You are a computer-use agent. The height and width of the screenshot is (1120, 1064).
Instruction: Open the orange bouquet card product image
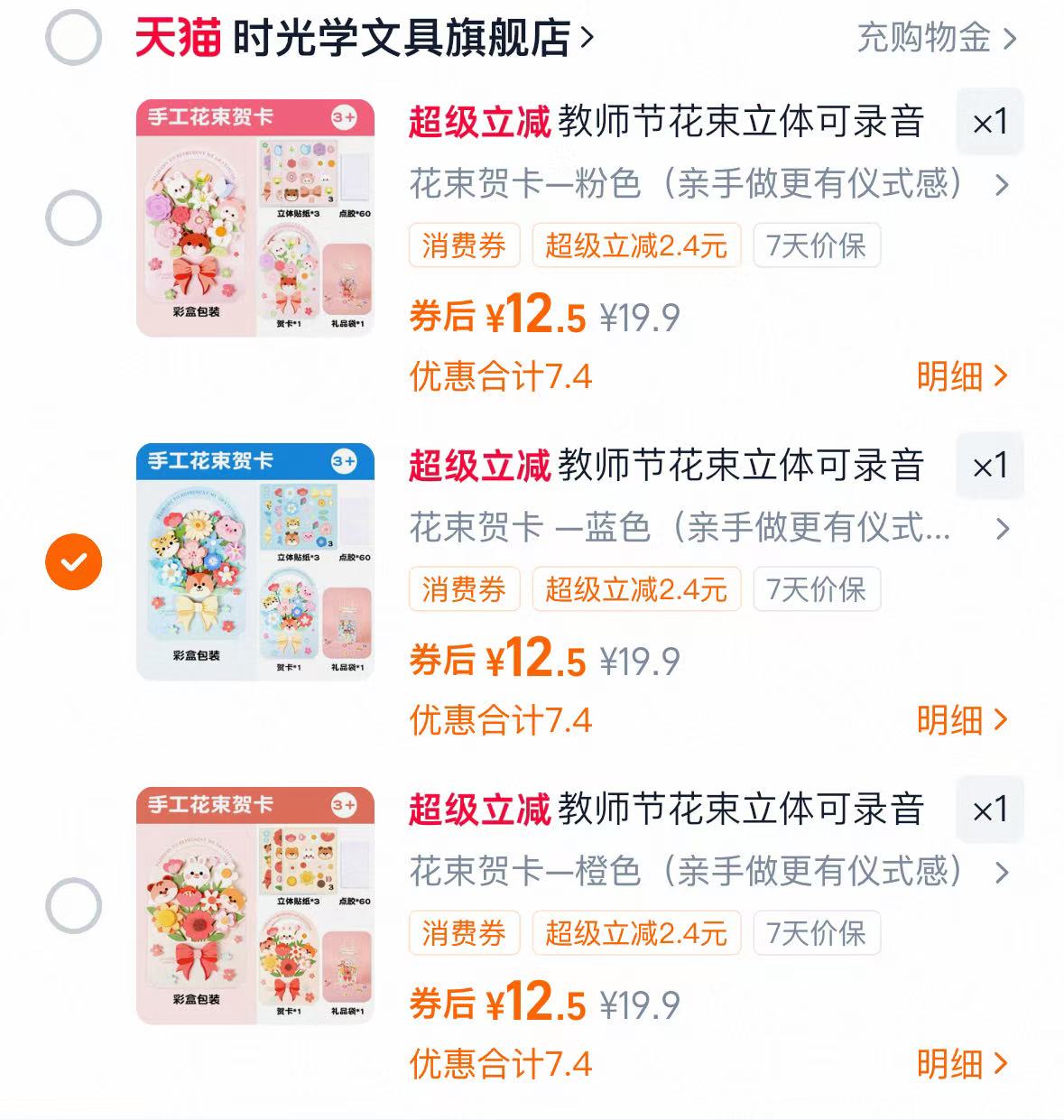255,903
